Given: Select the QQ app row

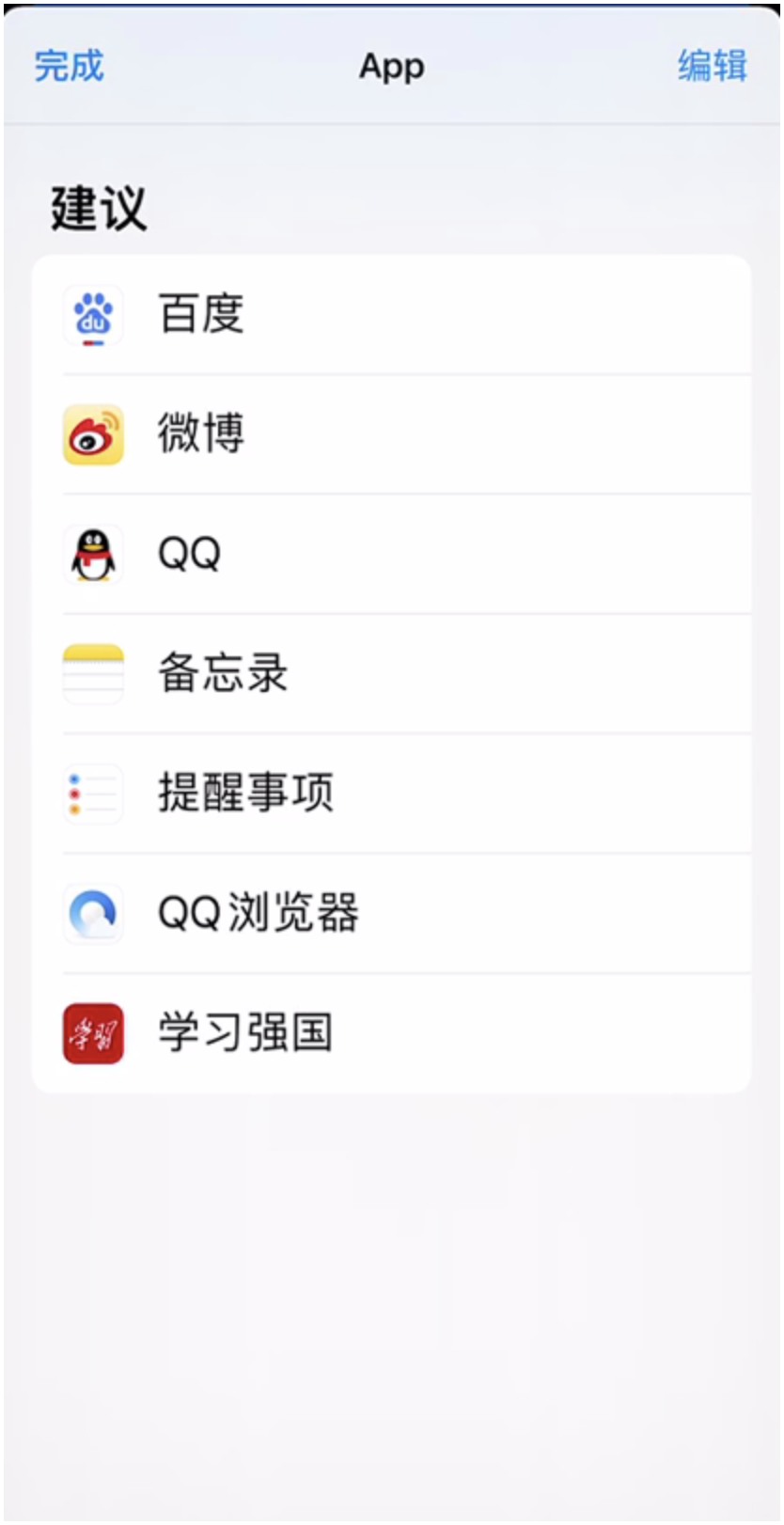Looking at the screenshot, I should [391, 554].
